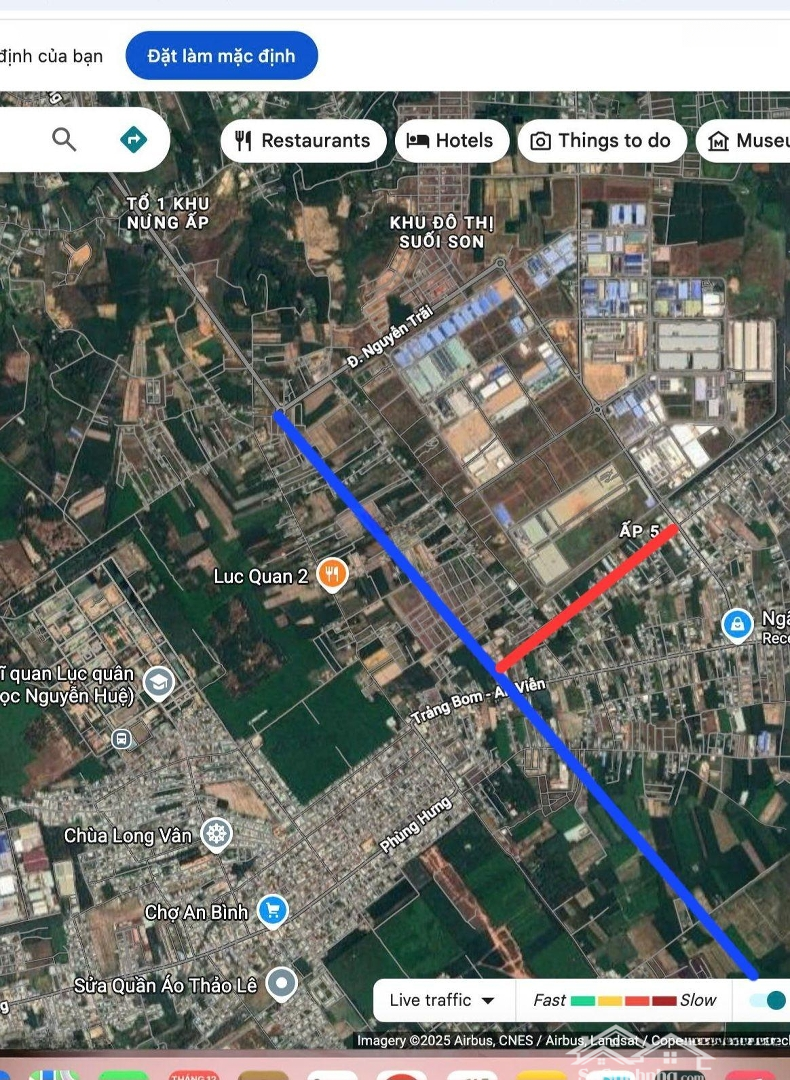The height and width of the screenshot is (1080, 790).
Task: Click the bus stop icon on the map
Action: [x=120, y=740]
